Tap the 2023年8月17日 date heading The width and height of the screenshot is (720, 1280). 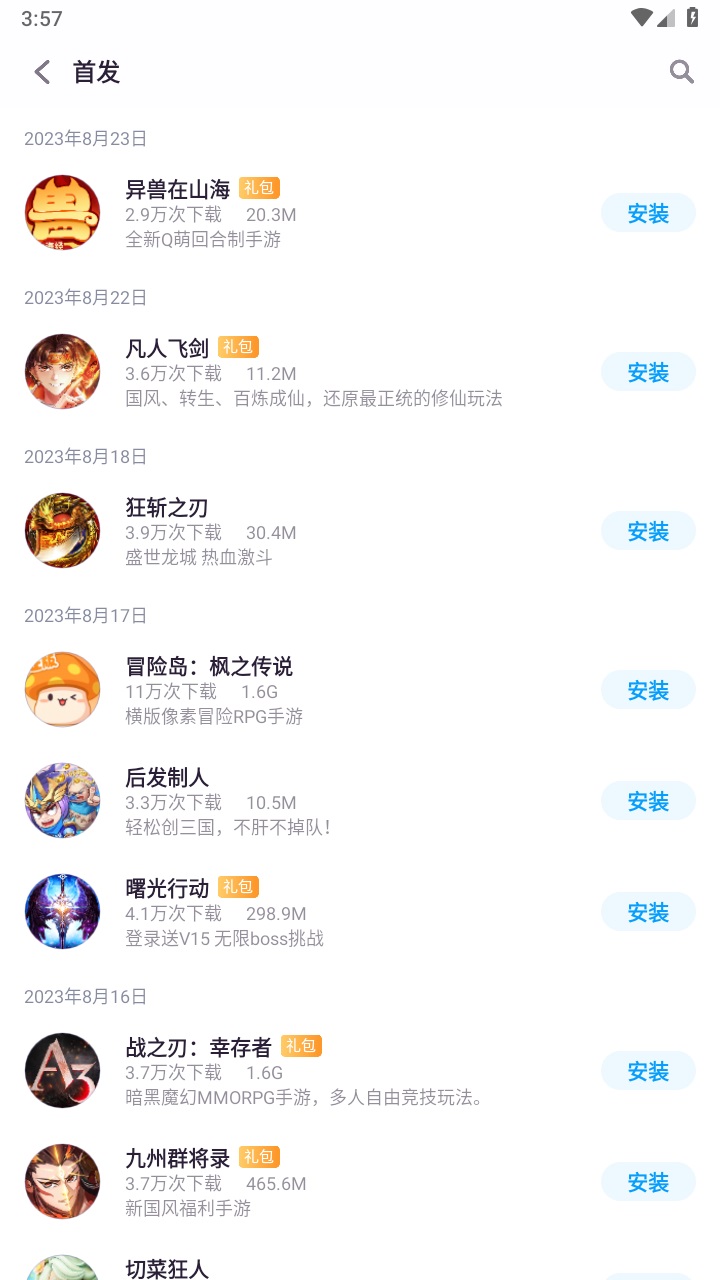tap(85, 616)
